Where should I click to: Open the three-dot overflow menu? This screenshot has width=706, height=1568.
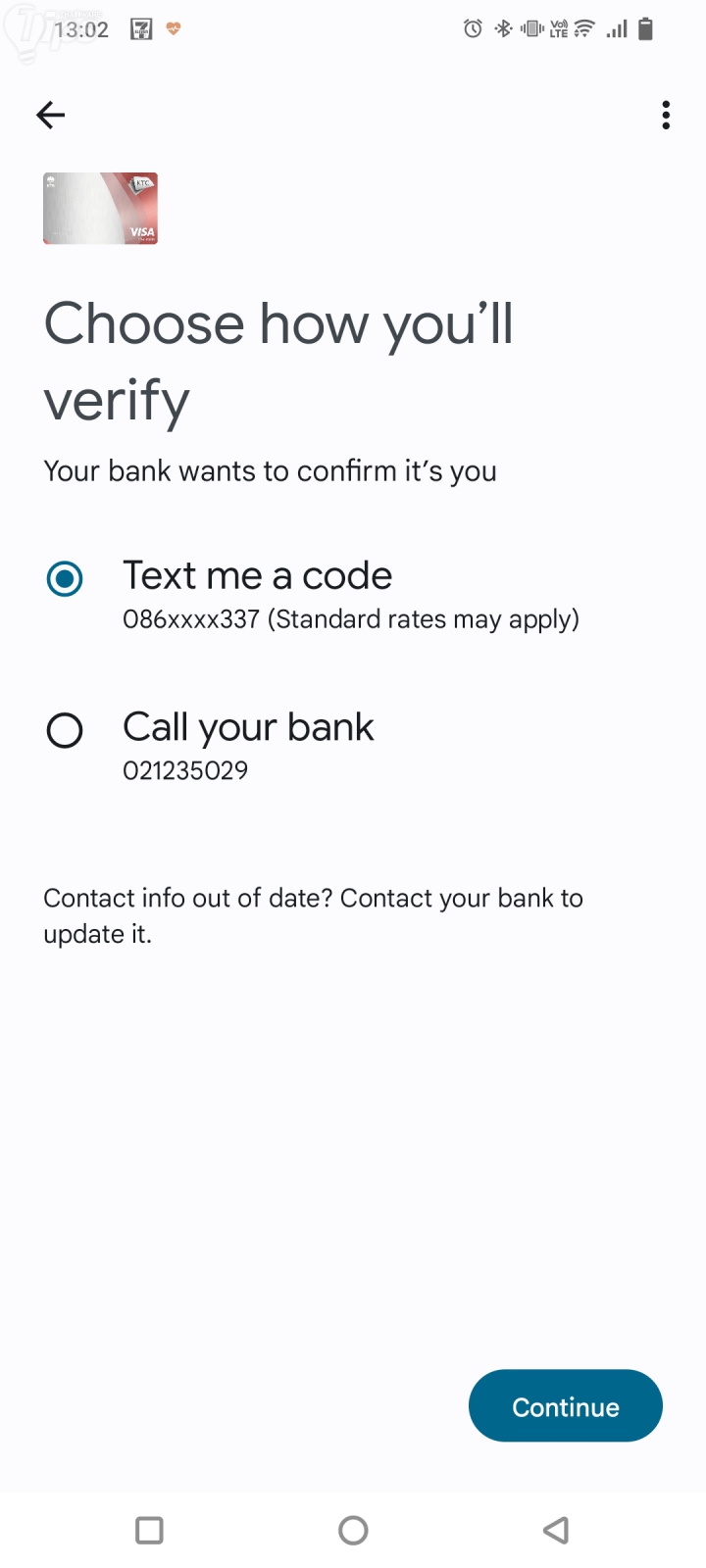666,116
